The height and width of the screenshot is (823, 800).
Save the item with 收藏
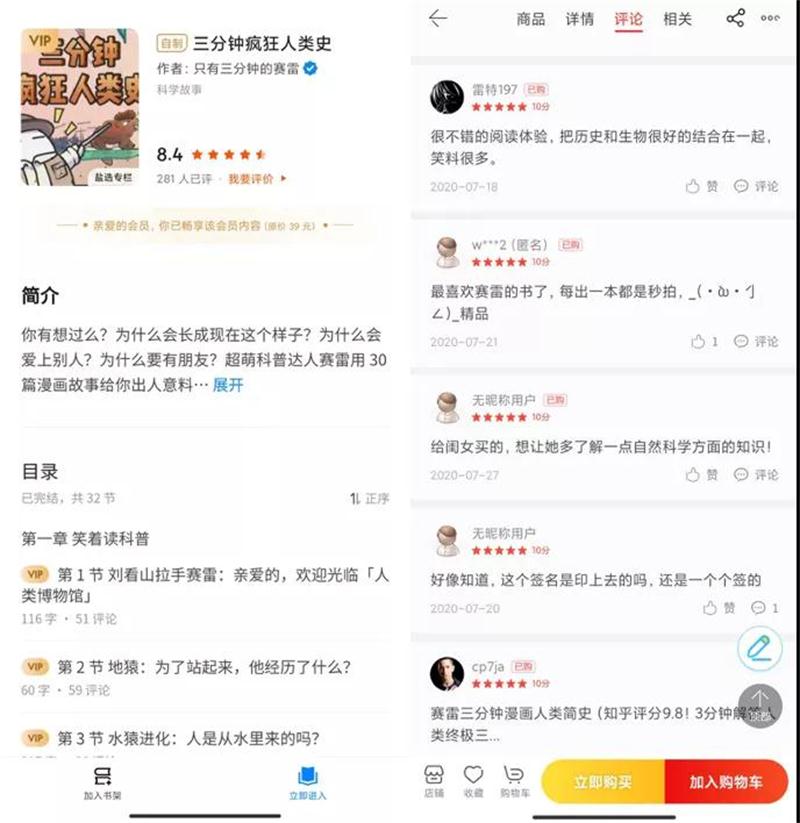pyautogui.click(x=473, y=781)
